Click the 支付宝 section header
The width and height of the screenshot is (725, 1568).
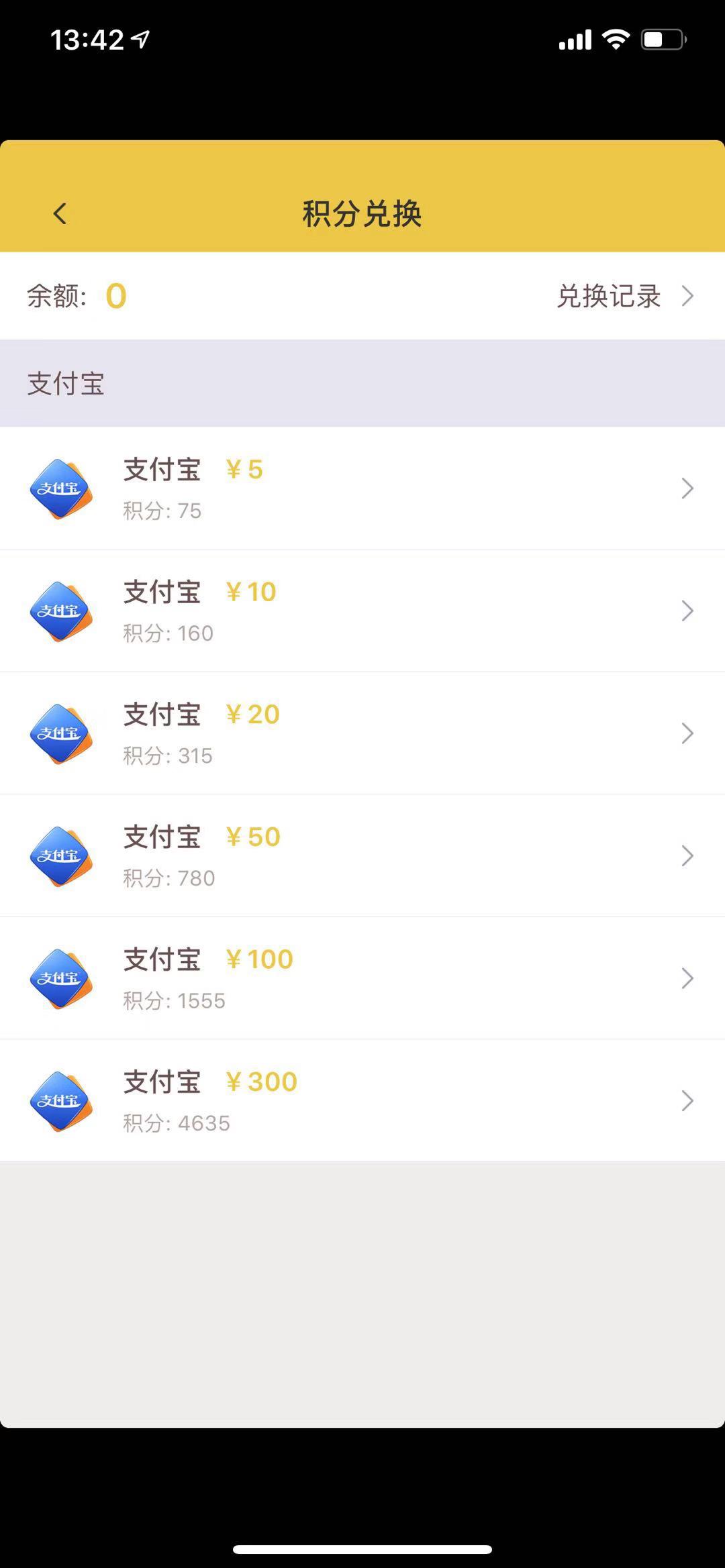pos(66,384)
